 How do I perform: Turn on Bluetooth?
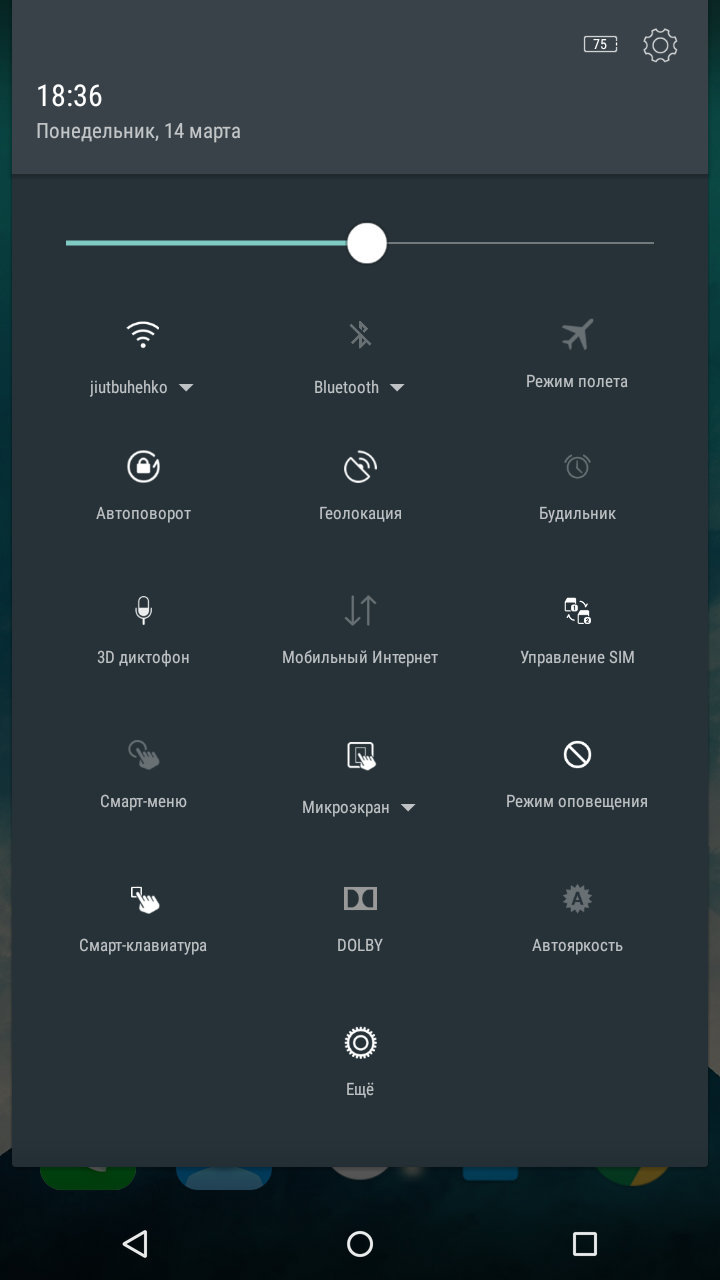tap(360, 335)
